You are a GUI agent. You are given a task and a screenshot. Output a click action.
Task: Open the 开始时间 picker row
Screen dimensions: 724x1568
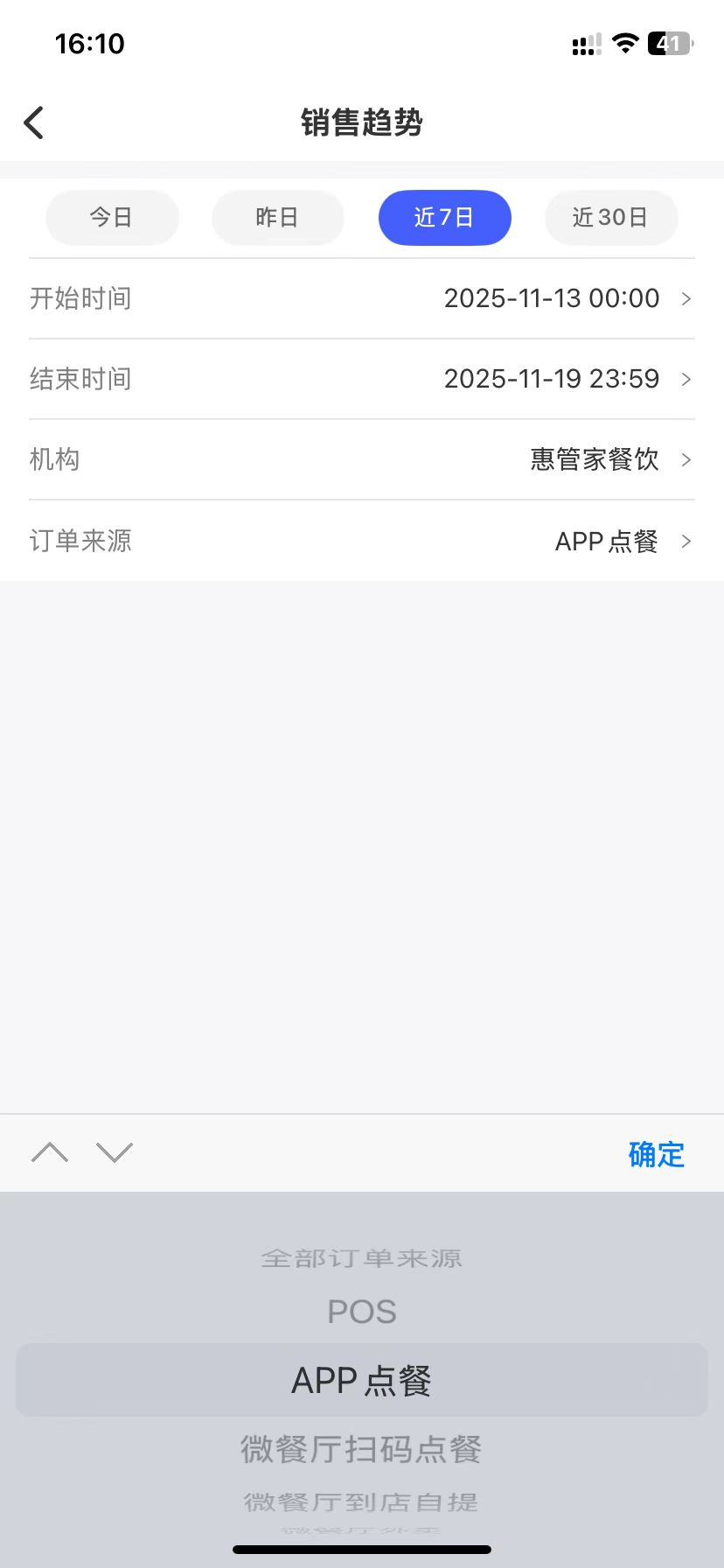coord(362,298)
